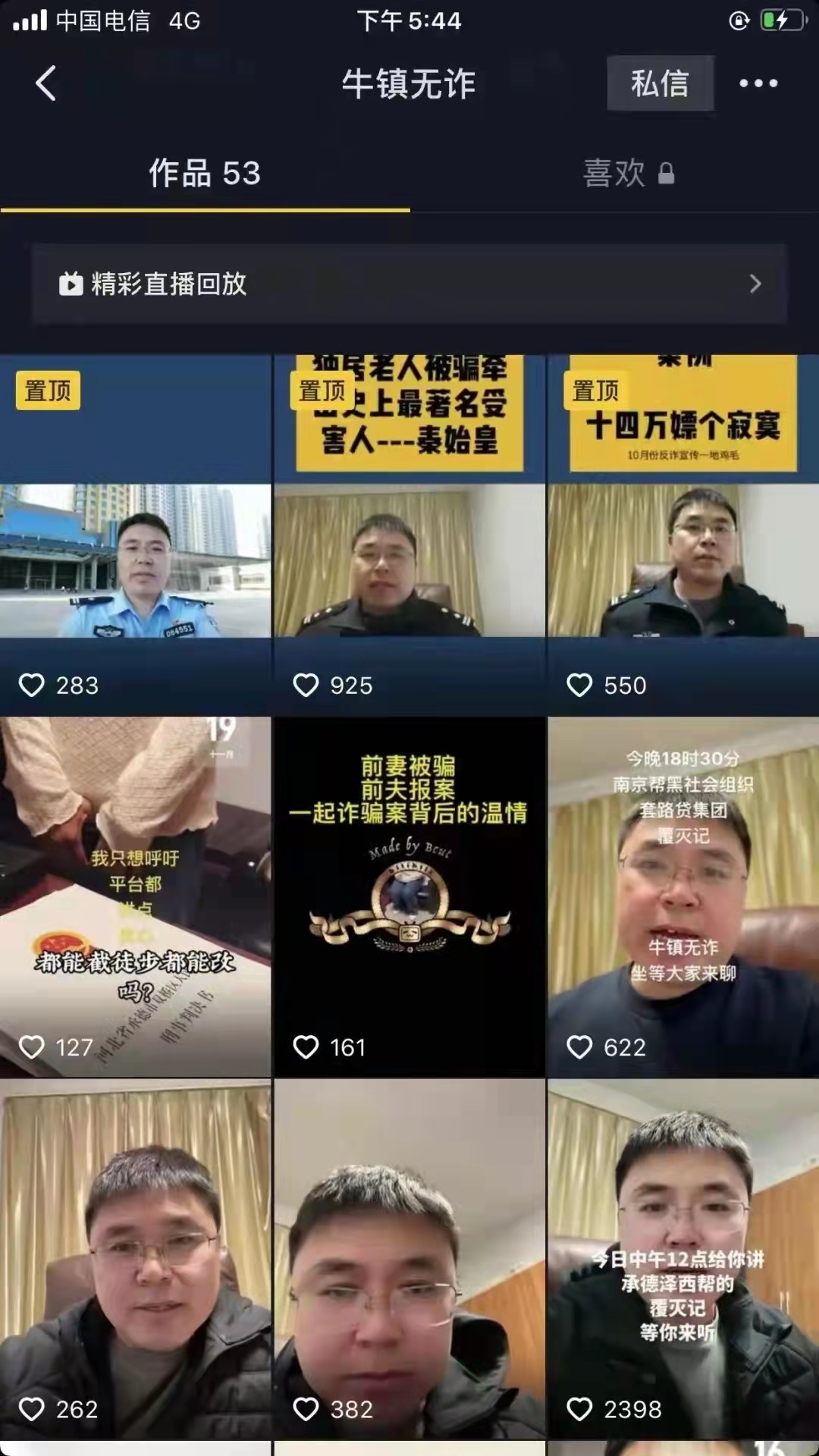Tap the 私信 button to message 牛镇无诈
Screen dimensions: 819x1456
[x=661, y=83]
